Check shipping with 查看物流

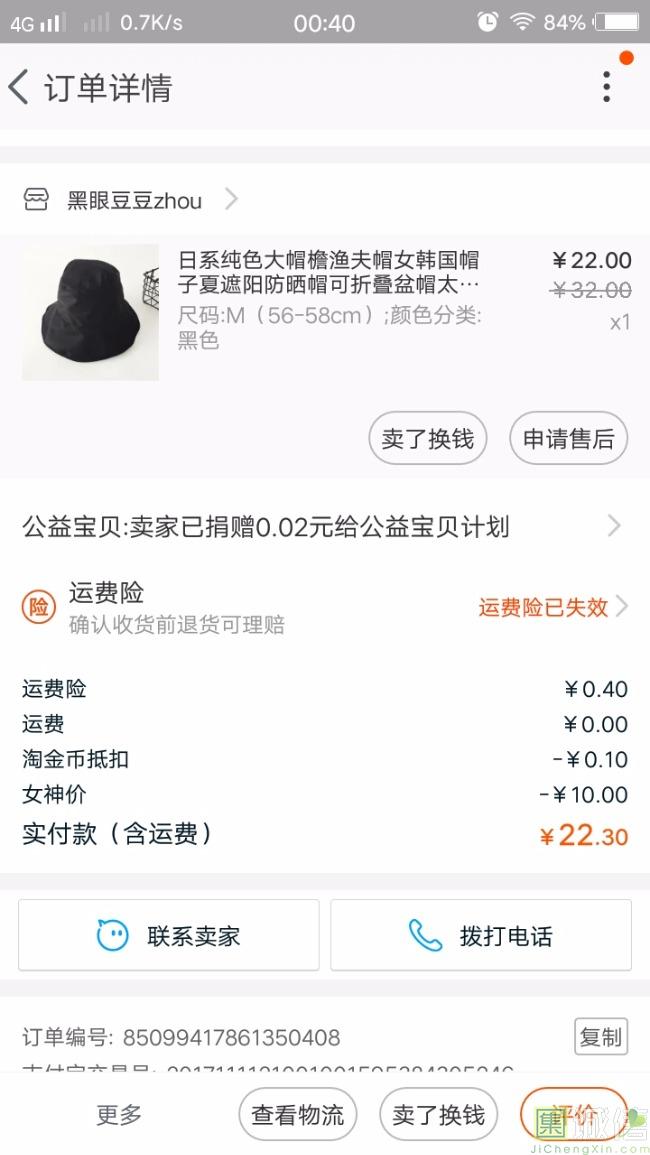pos(297,1115)
